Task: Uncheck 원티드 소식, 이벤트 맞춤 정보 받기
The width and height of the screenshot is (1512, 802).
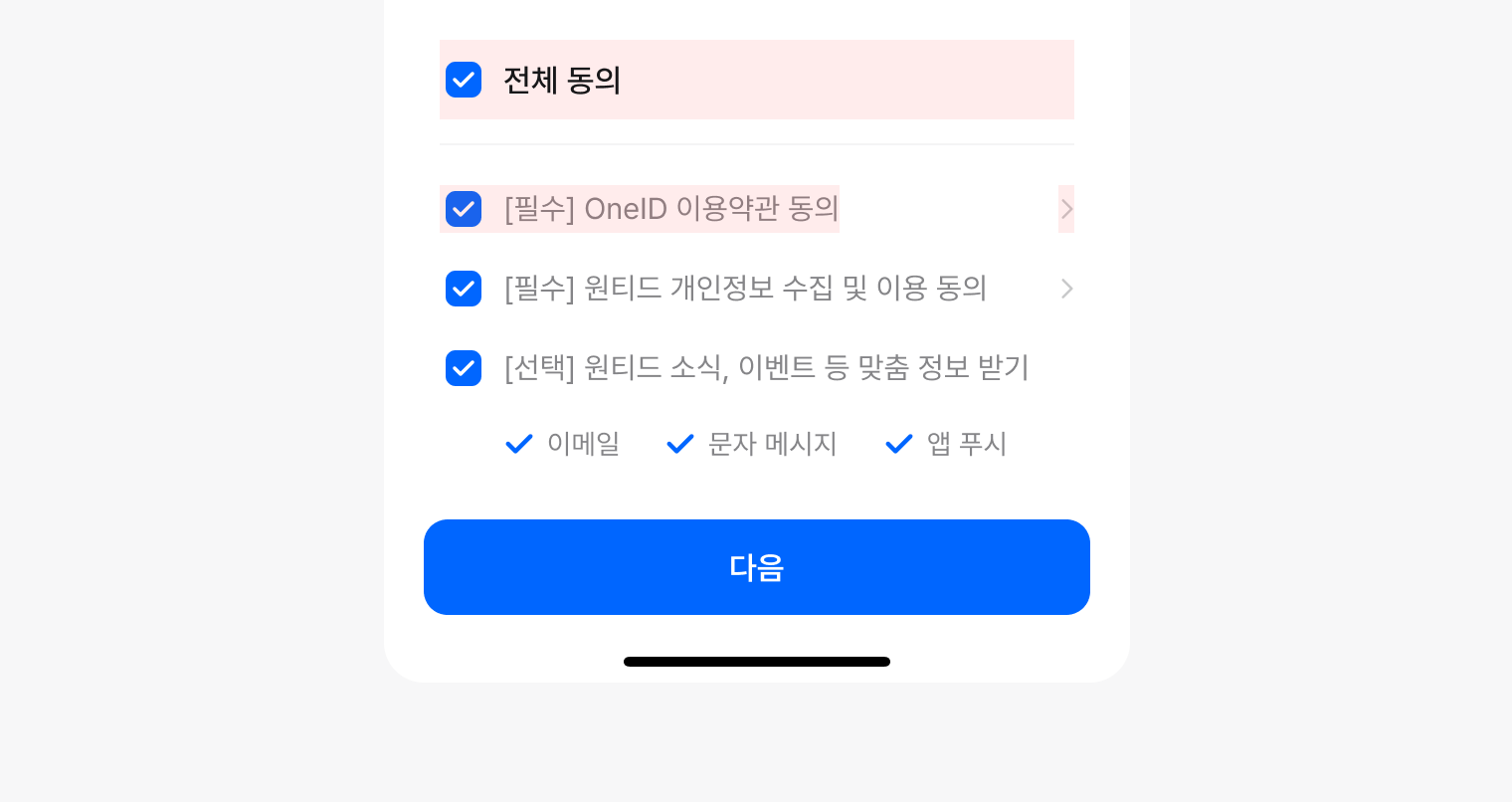Action: coord(464,368)
